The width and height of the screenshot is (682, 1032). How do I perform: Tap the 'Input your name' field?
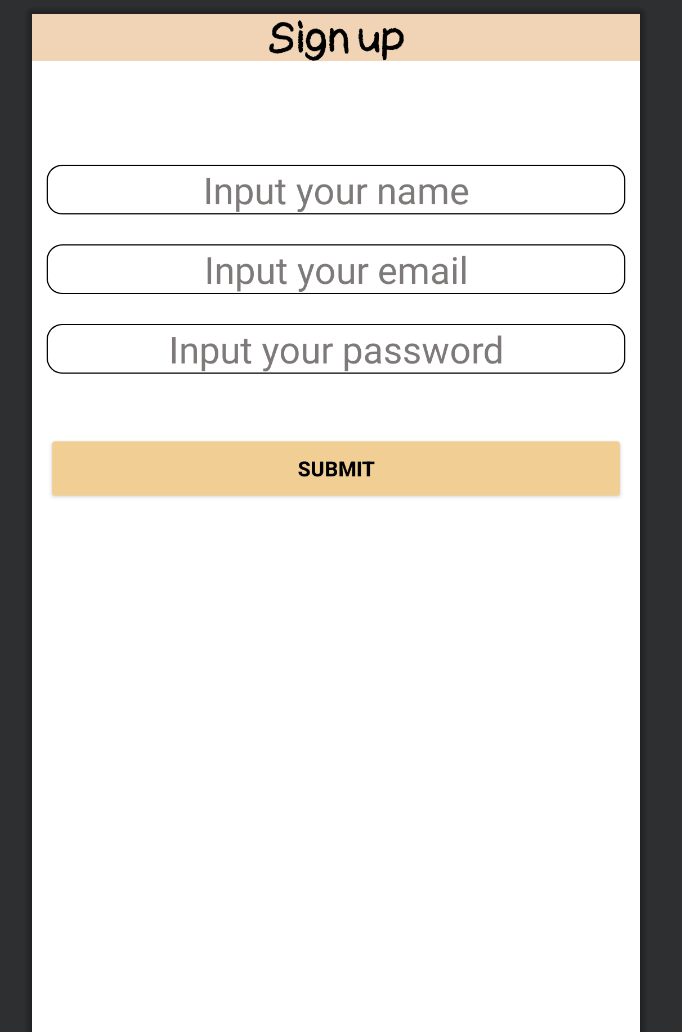[336, 190]
